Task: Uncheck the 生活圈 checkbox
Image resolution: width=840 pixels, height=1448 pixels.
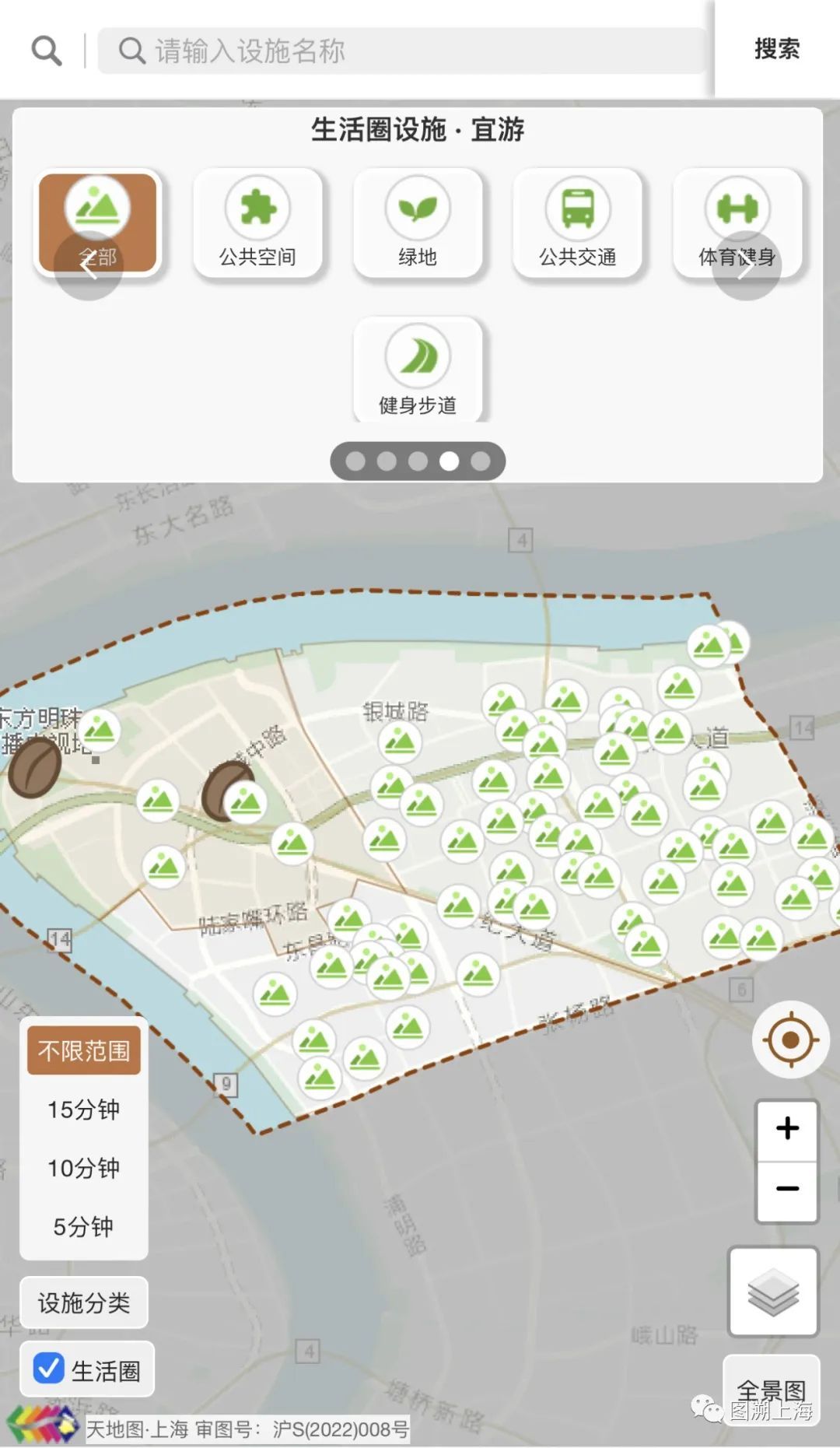Action: click(49, 1368)
